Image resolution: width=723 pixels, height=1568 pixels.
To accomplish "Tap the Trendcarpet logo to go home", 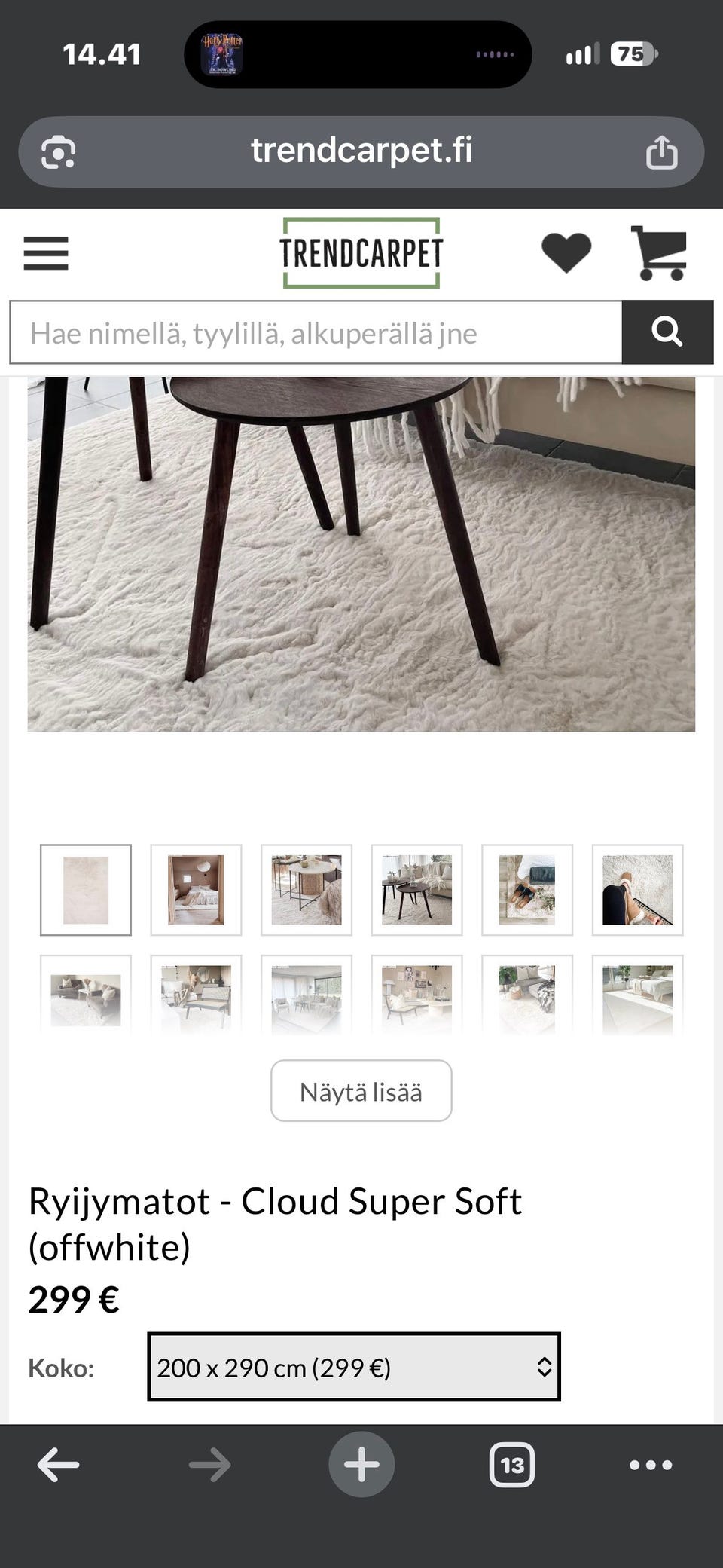I will [x=361, y=253].
